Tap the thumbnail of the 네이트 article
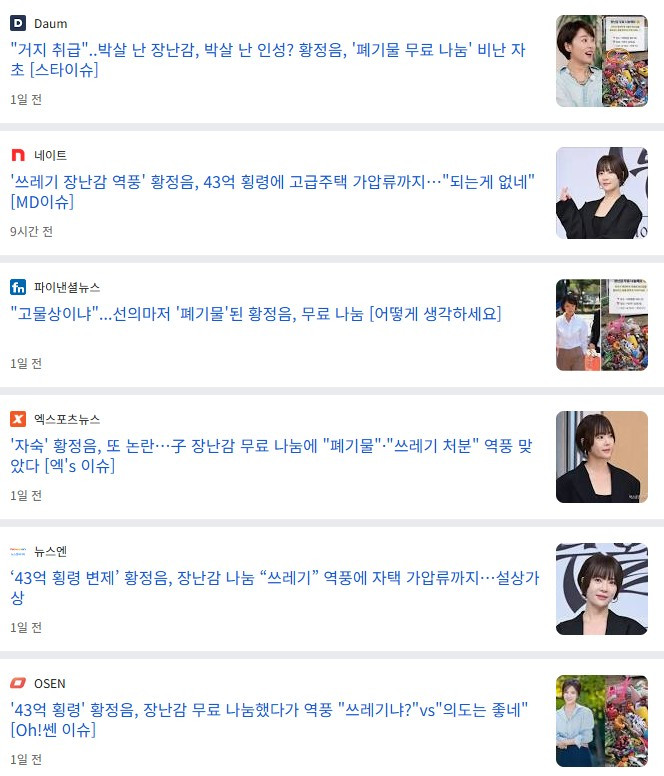Image resolution: width=664 pixels, height=776 pixels. (x=601, y=193)
